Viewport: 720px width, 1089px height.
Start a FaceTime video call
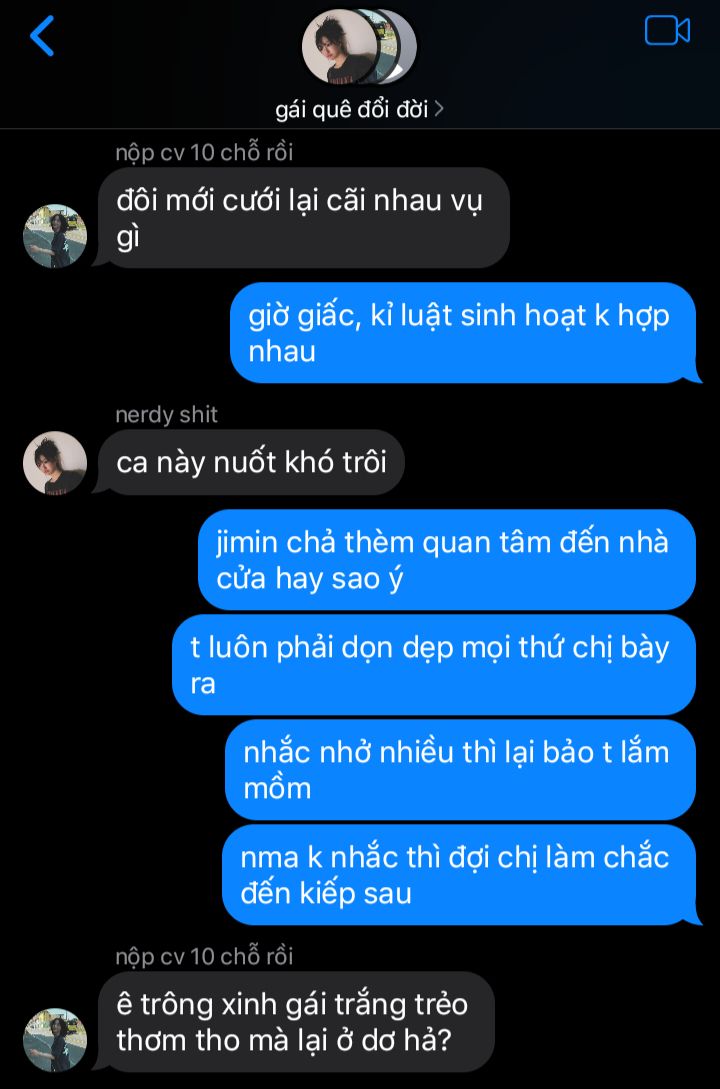[x=667, y=31]
